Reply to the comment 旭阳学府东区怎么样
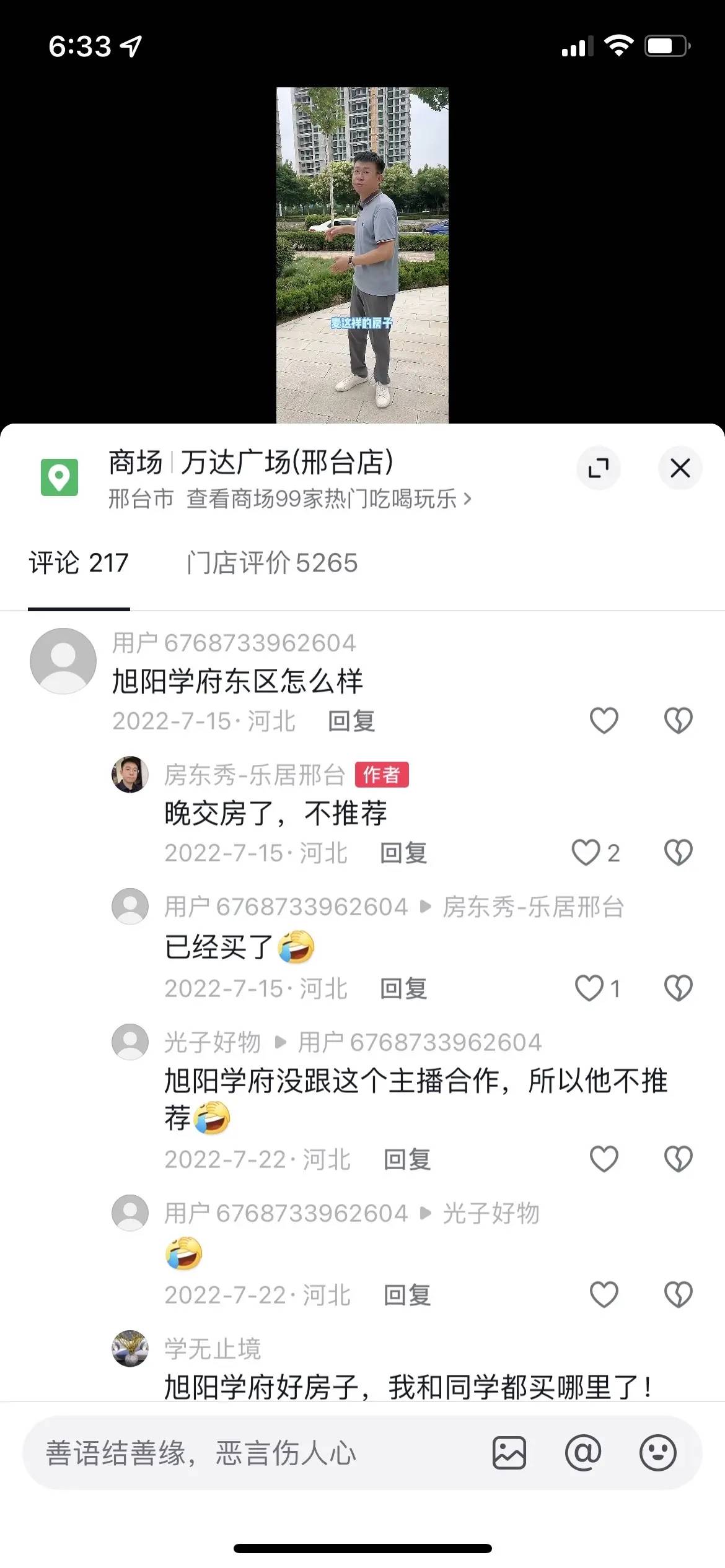This screenshot has height=1568, width=725. coord(351,721)
